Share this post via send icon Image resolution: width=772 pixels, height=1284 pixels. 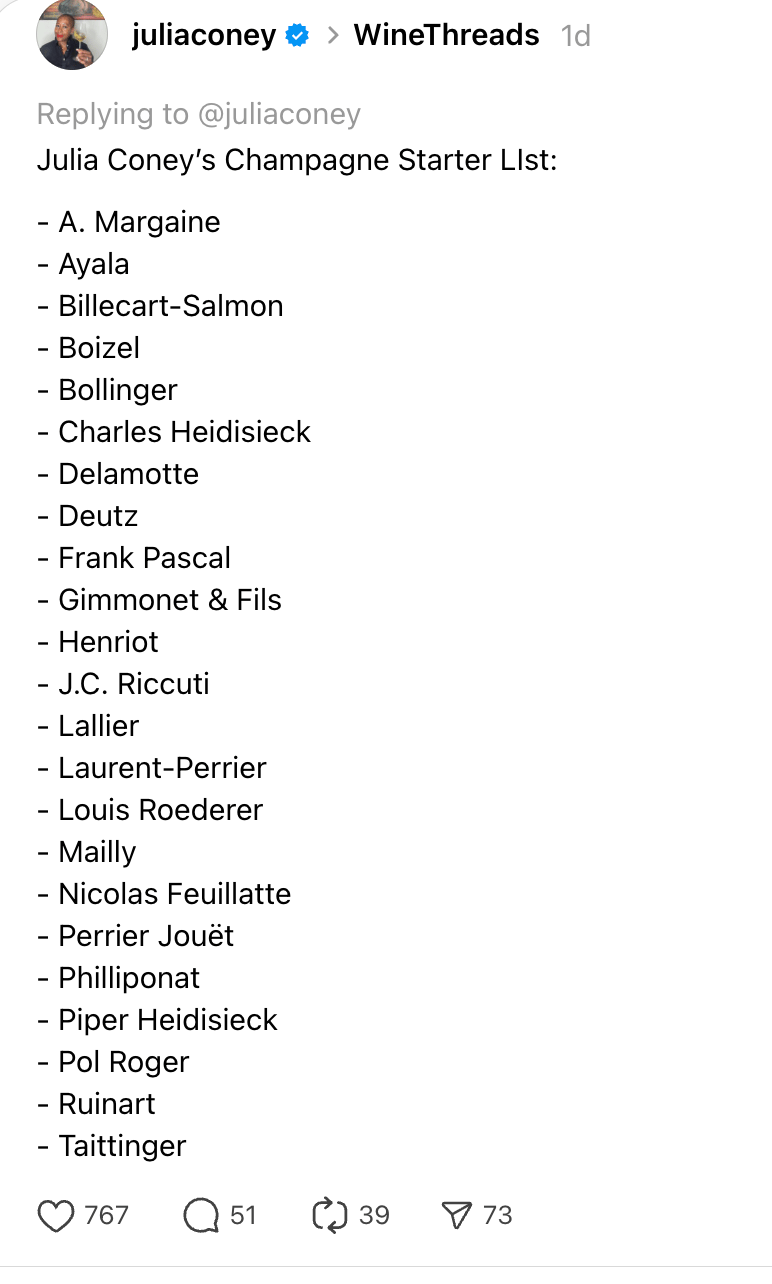[x=456, y=1215]
